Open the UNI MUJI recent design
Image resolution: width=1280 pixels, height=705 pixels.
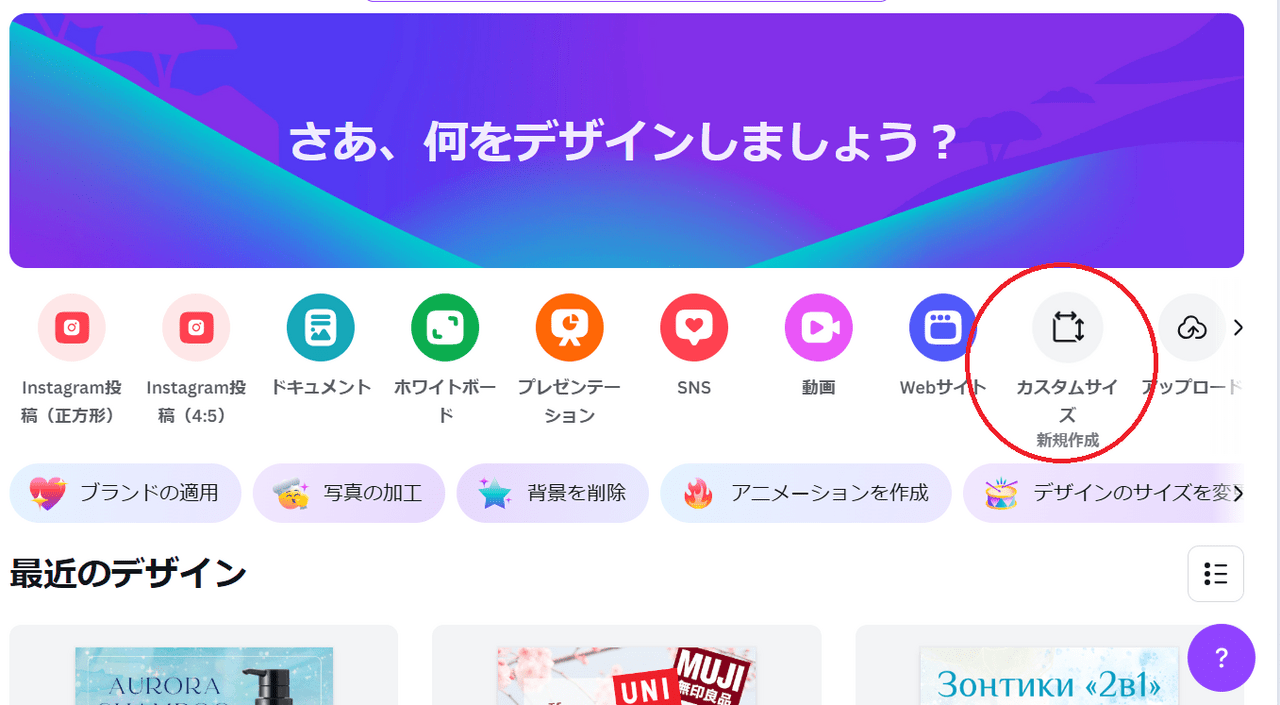pyautogui.click(x=626, y=670)
